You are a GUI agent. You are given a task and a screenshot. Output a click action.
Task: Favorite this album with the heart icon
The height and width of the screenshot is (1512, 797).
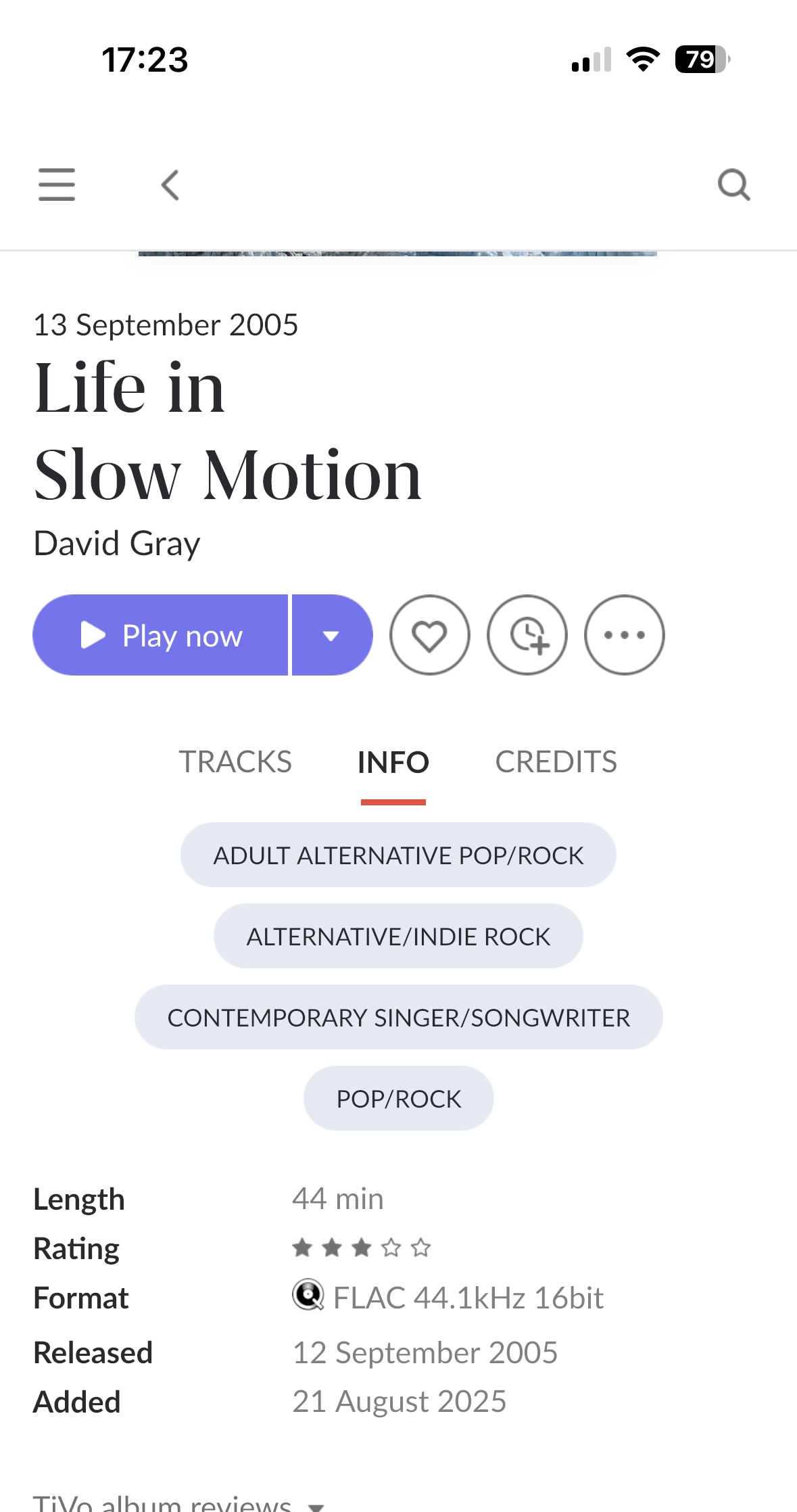(430, 635)
